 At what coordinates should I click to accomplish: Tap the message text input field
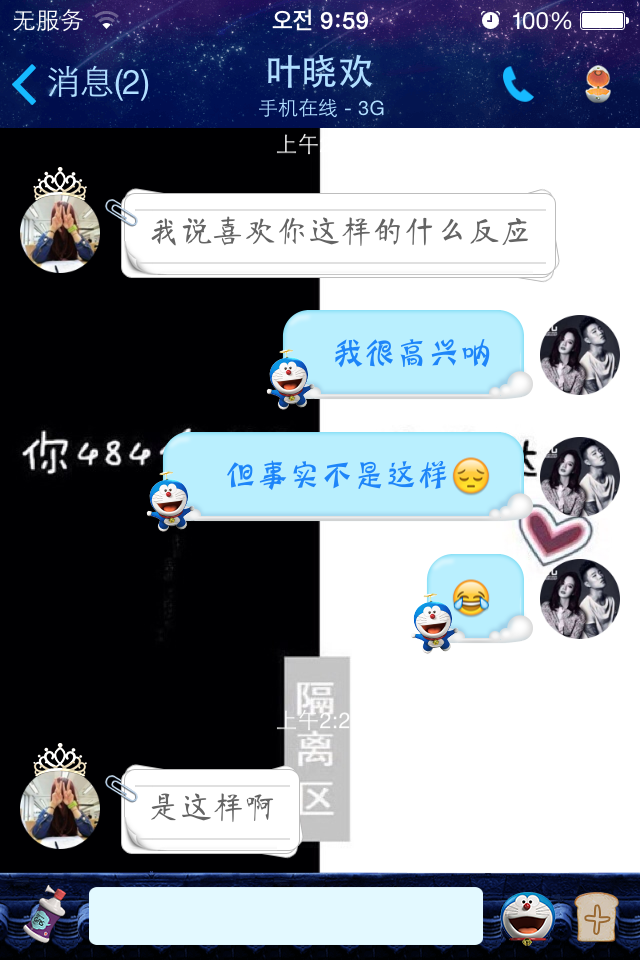pos(286,915)
